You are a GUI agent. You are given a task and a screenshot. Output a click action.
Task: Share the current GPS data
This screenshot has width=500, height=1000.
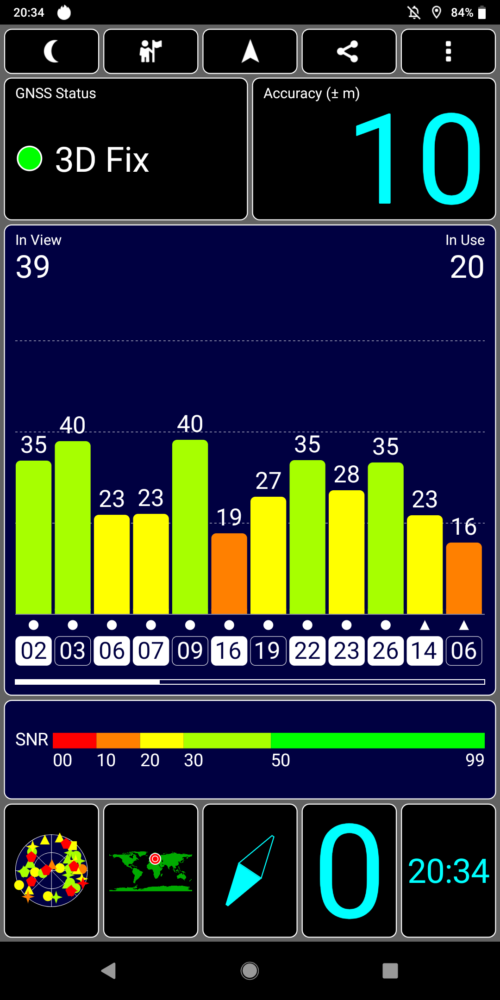click(x=349, y=52)
